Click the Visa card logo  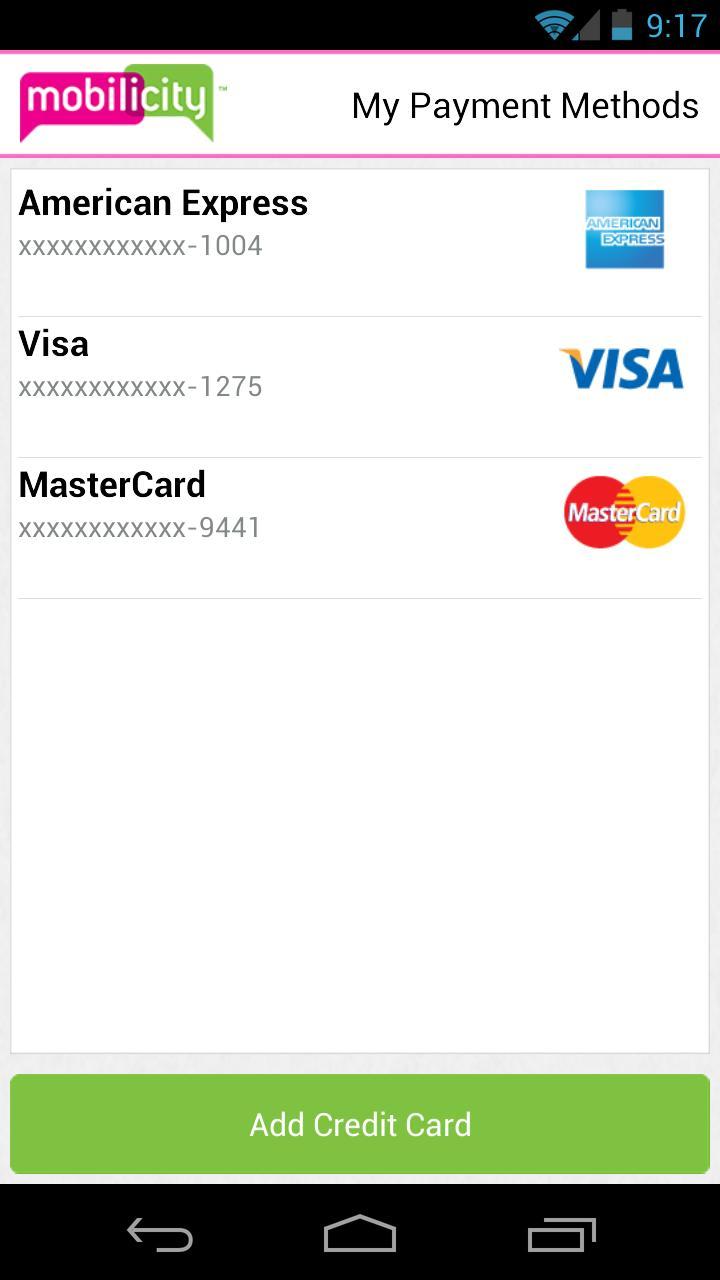[622, 368]
